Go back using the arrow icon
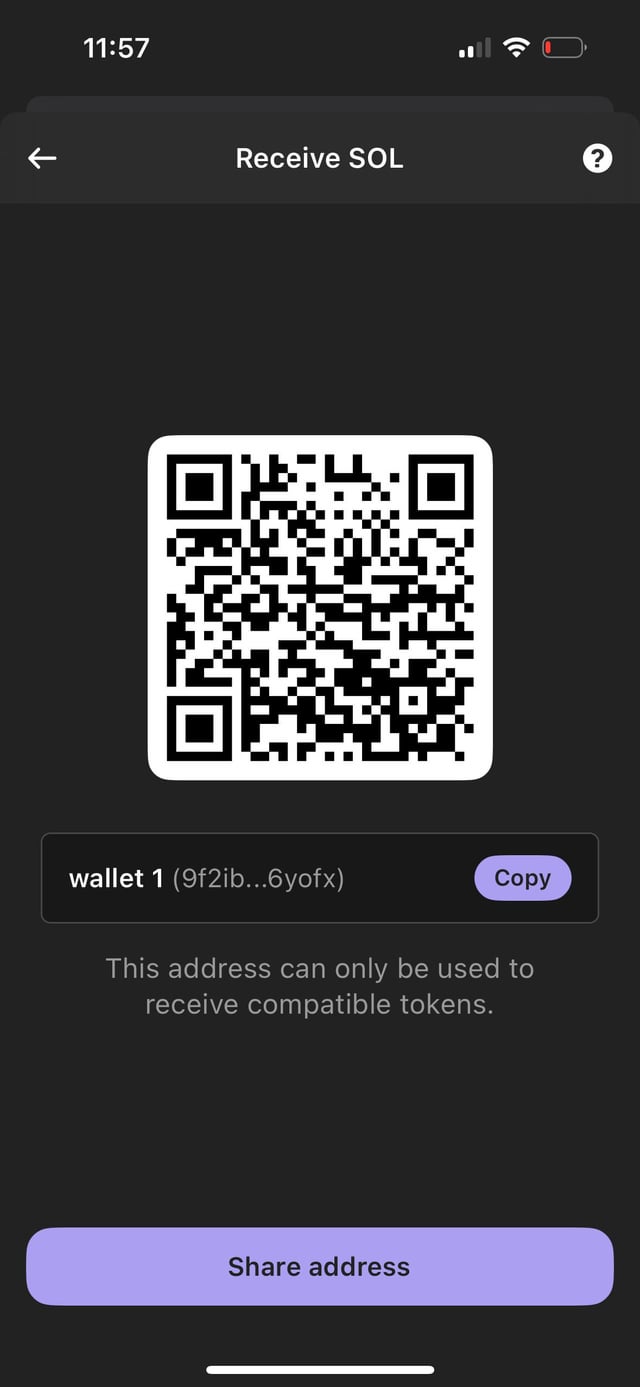 42,158
